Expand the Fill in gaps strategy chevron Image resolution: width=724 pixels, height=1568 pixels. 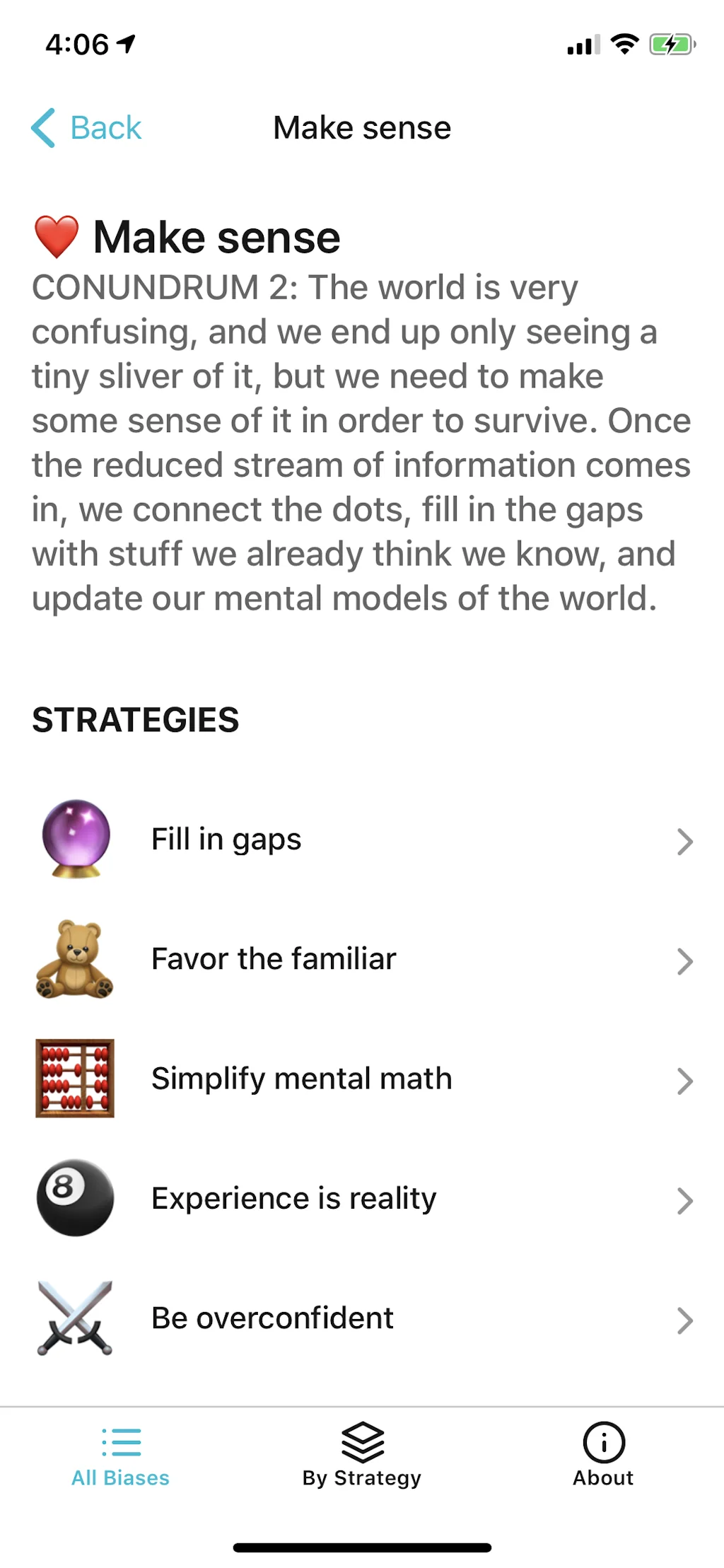[684, 842]
